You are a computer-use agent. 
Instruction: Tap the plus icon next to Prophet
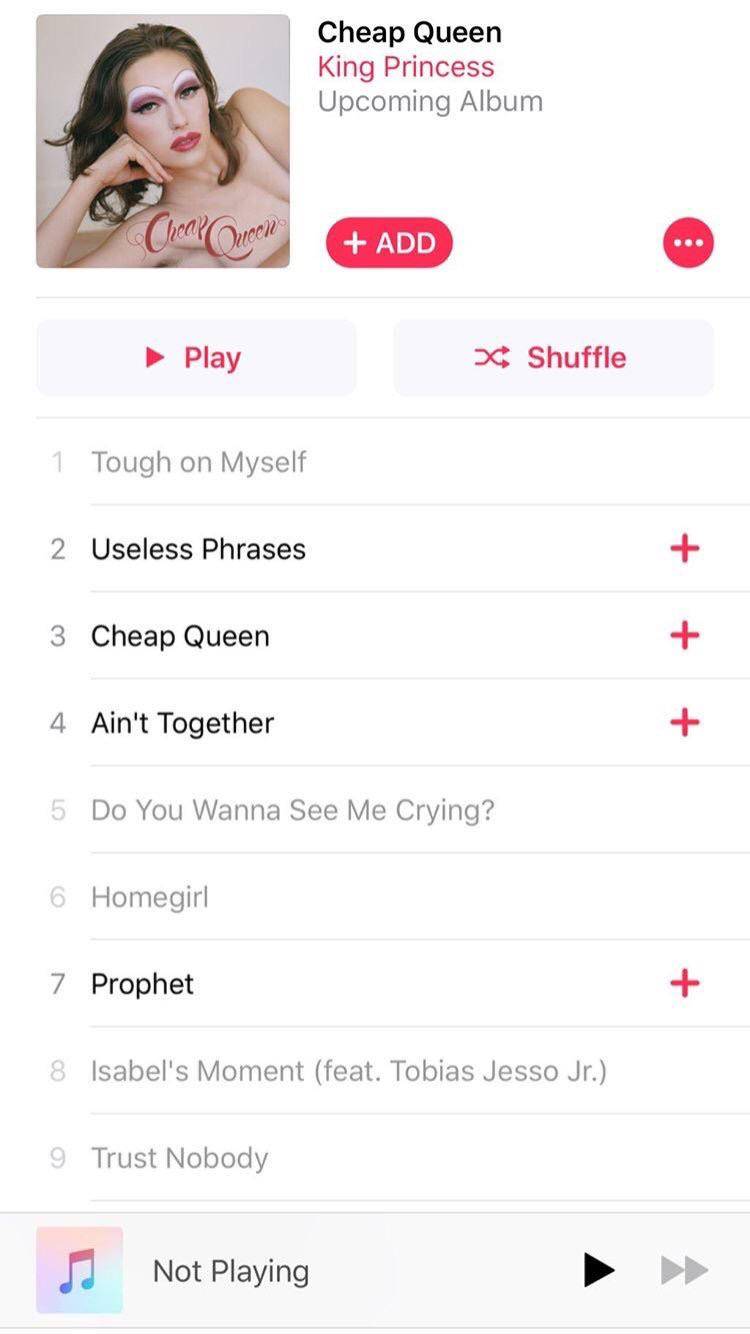tap(684, 983)
